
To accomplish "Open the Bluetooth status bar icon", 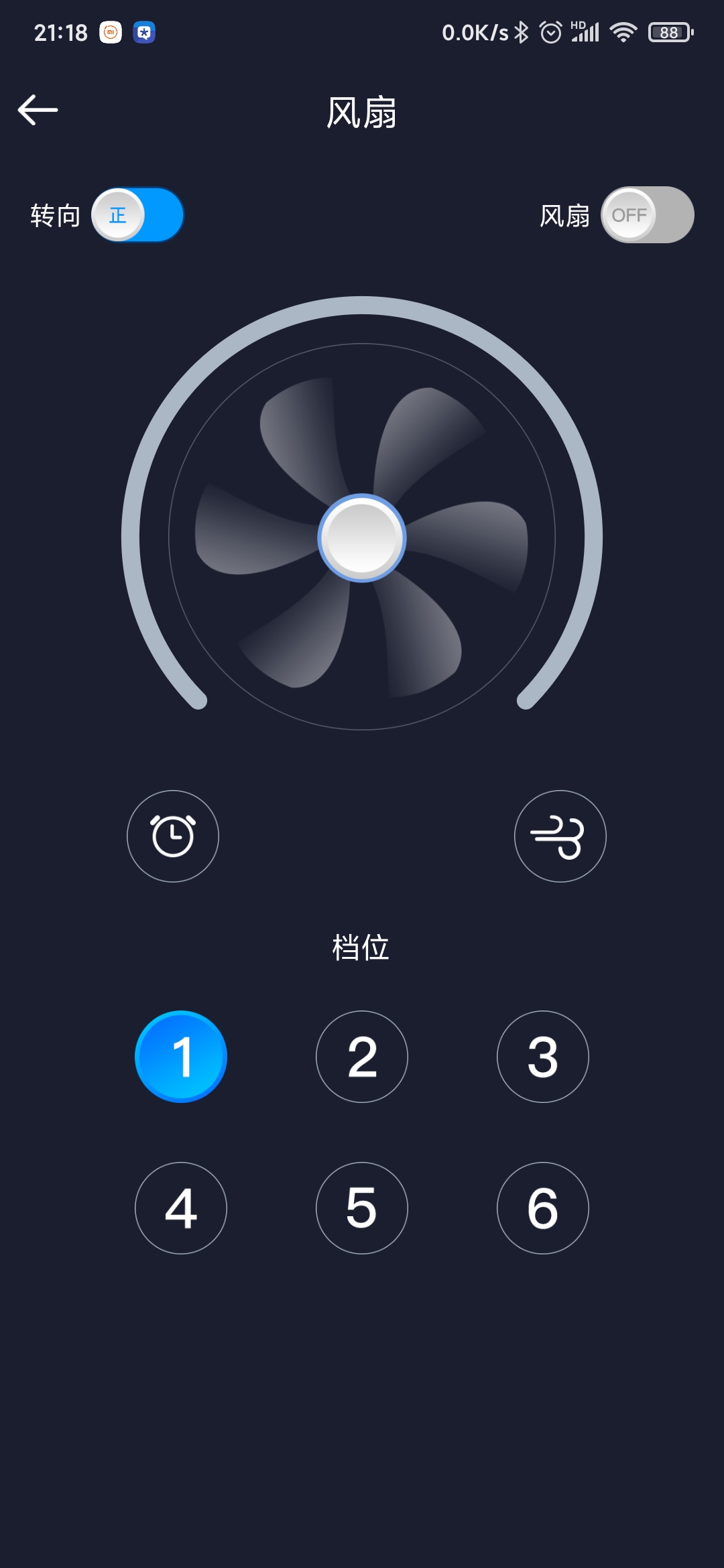I will coord(522,30).
